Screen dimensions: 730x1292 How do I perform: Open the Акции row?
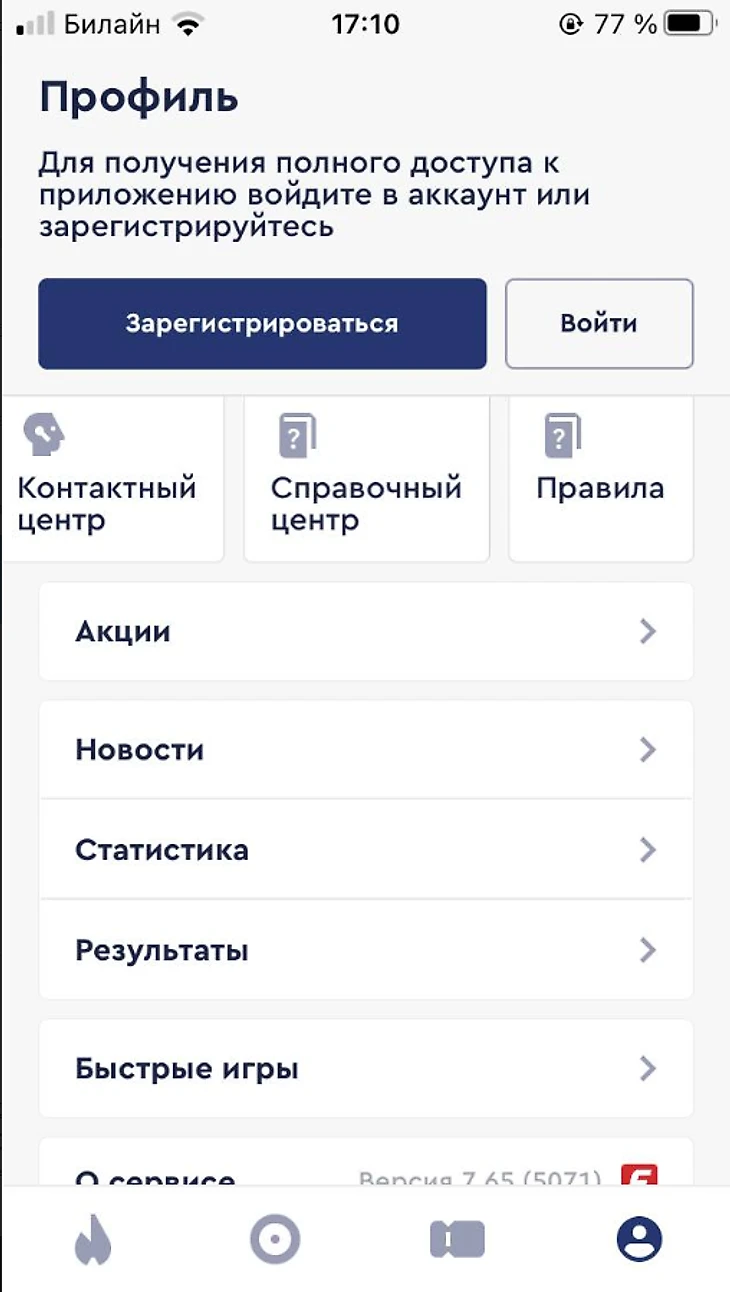coord(365,632)
